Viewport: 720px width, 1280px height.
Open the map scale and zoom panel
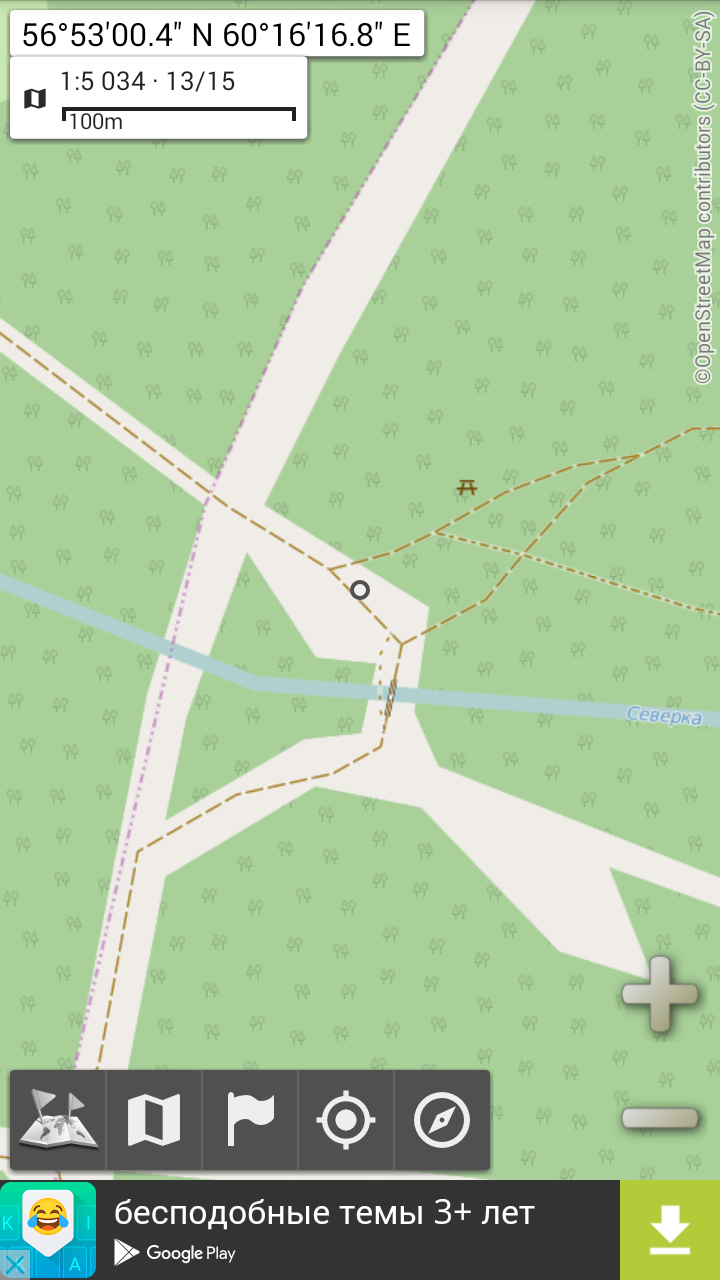pos(158,98)
